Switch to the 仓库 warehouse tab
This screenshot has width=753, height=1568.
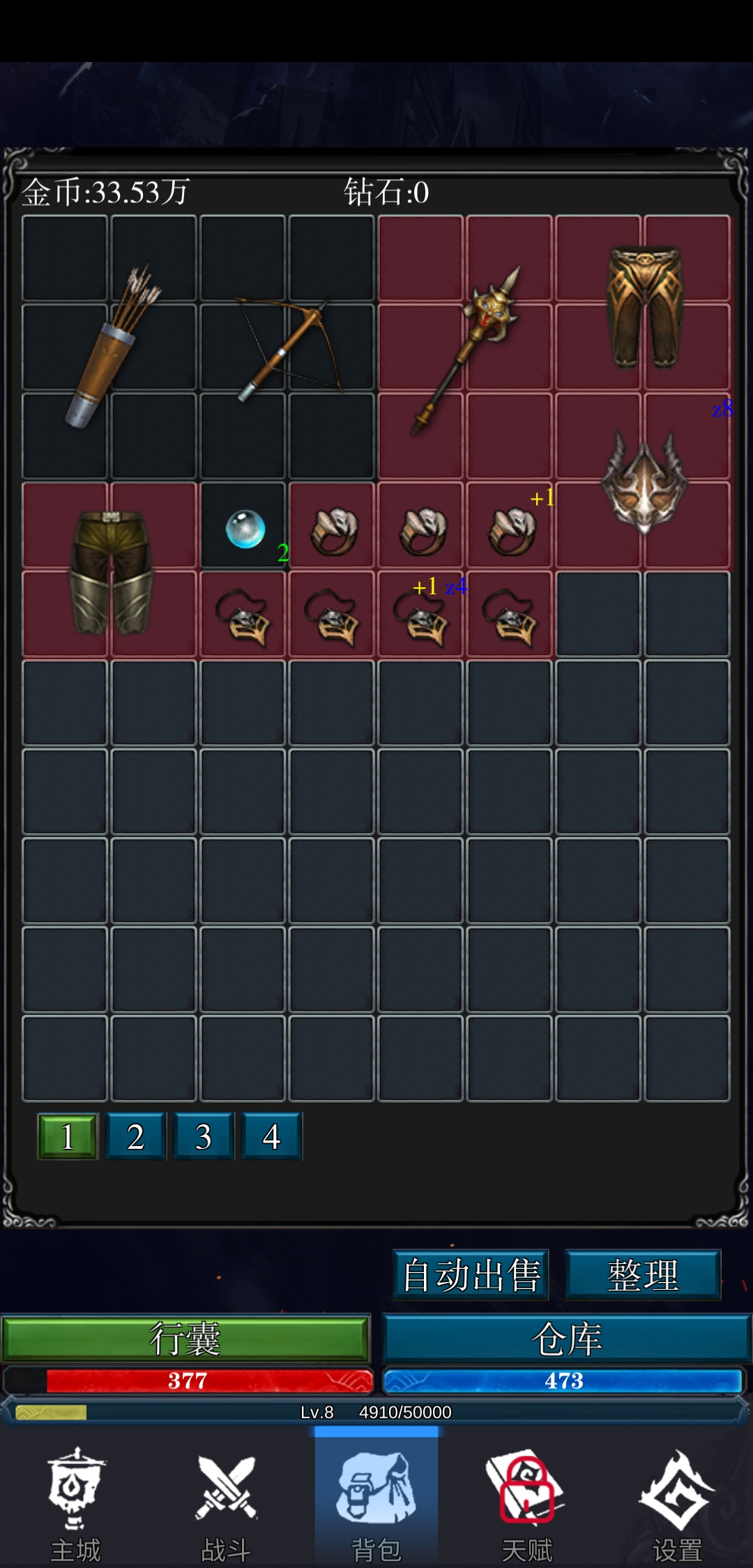pyautogui.click(x=567, y=1339)
